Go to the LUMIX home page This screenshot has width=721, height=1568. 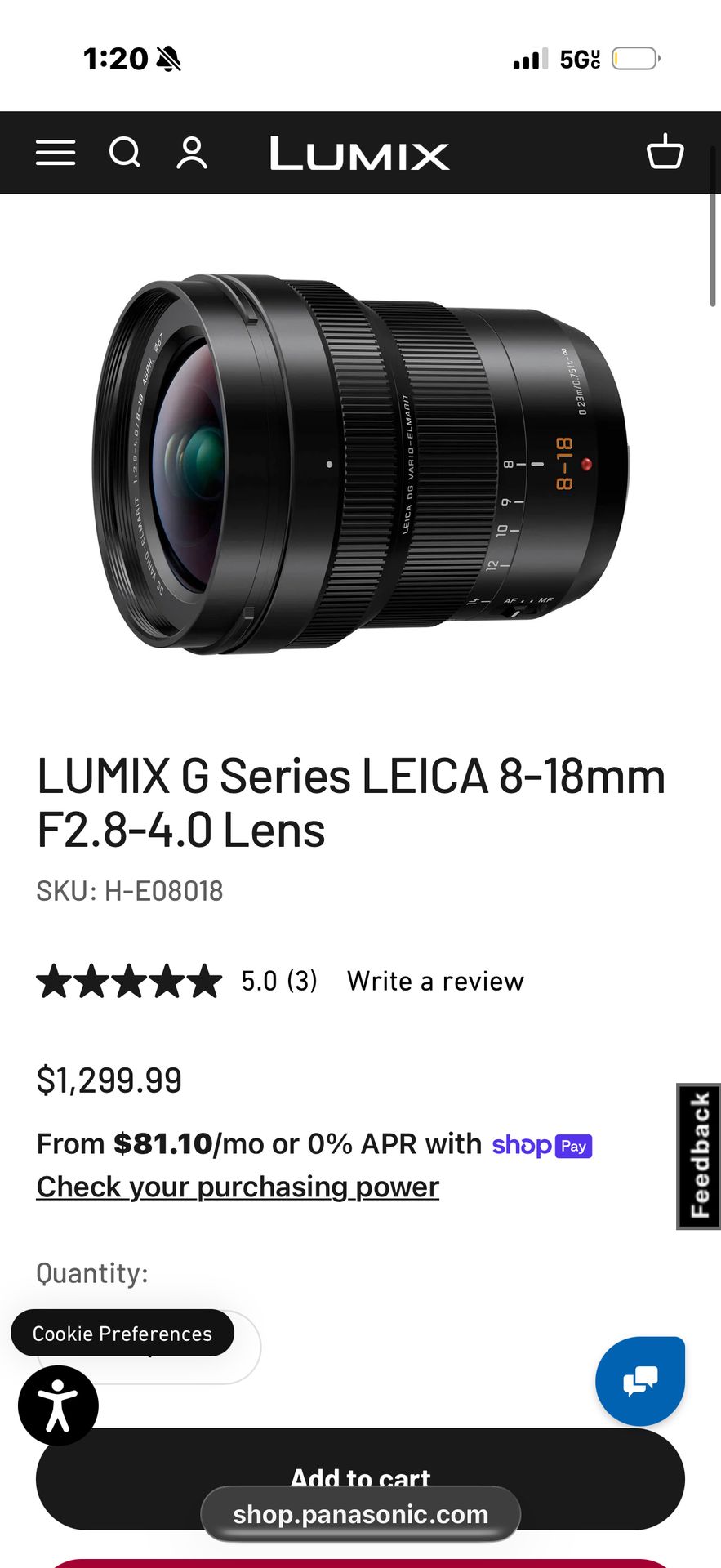click(359, 154)
